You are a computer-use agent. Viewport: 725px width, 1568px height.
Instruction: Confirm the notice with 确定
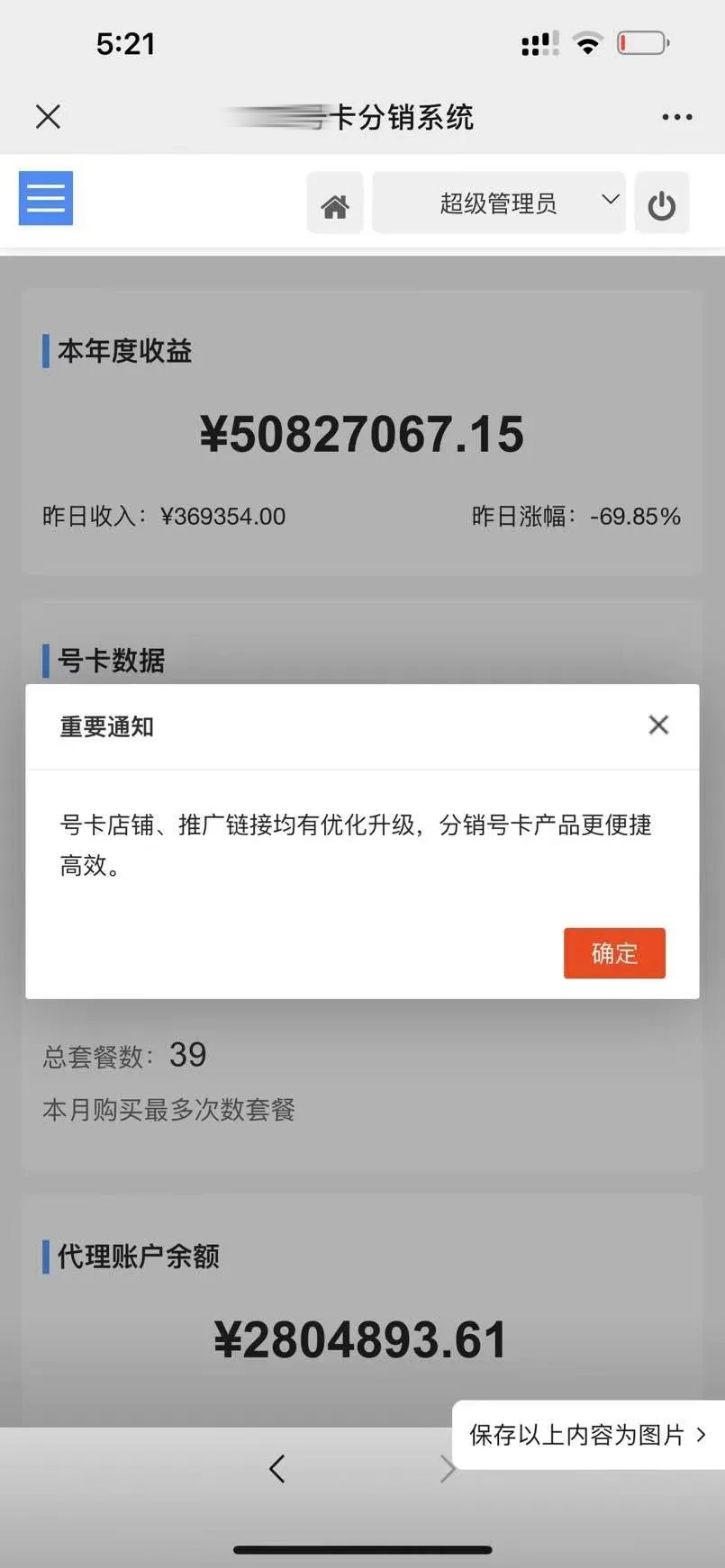tap(614, 953)
